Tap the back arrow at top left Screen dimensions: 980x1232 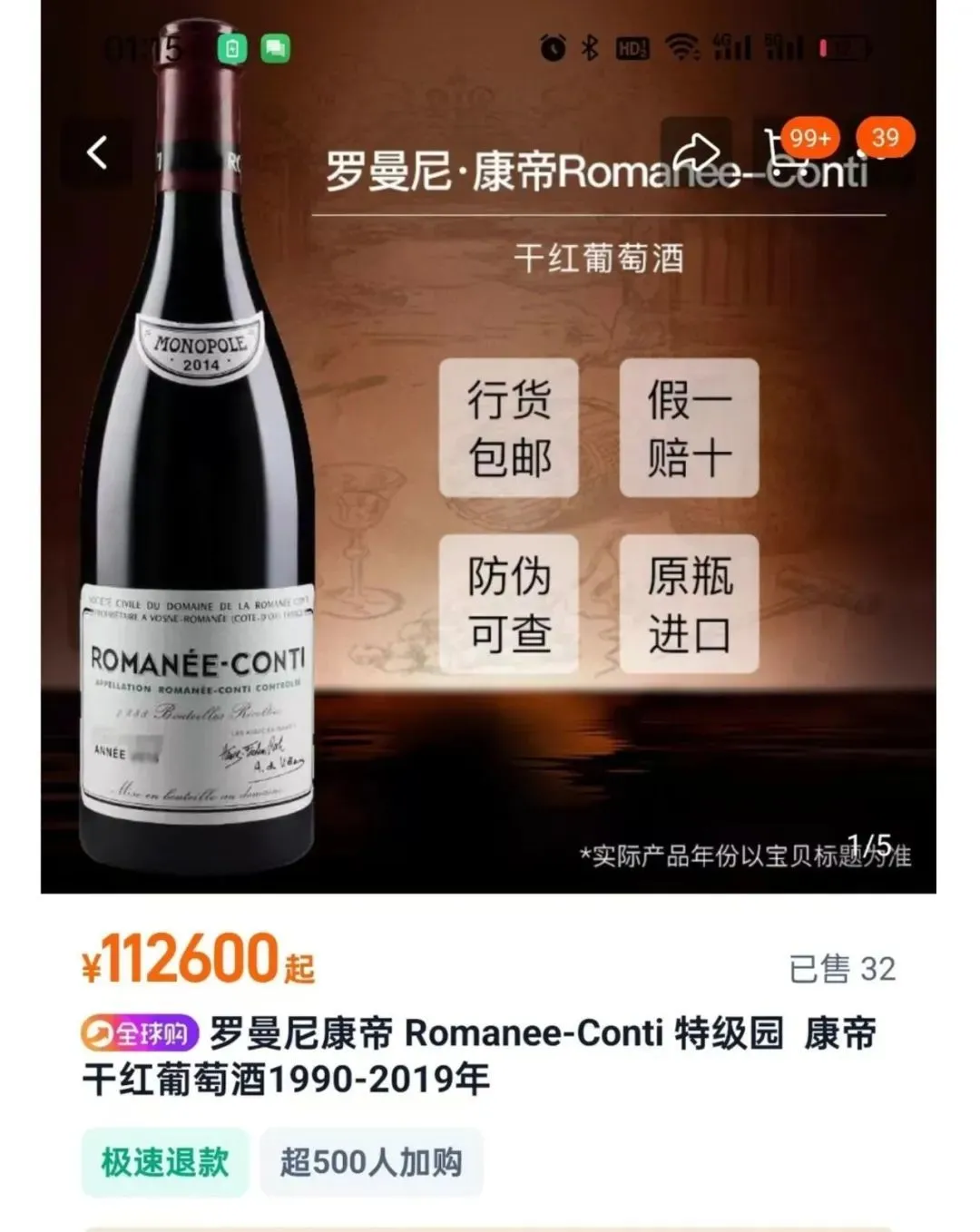pyautogui.click(x=98, y=150)
